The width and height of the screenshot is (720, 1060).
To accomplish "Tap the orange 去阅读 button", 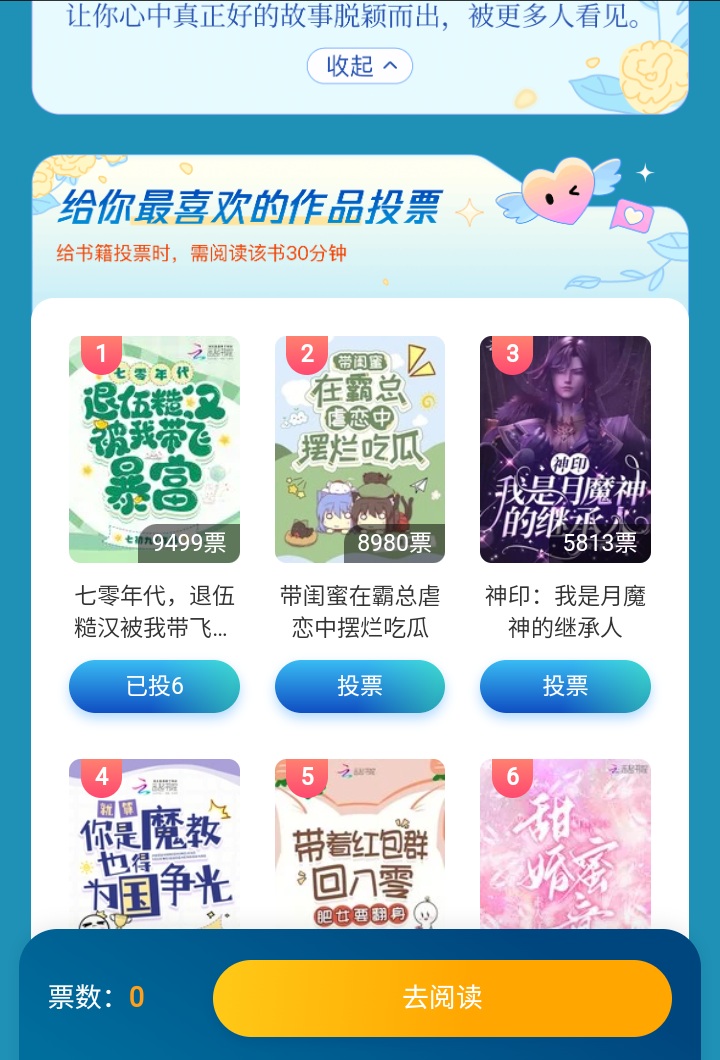I will (x=442, y=997).
